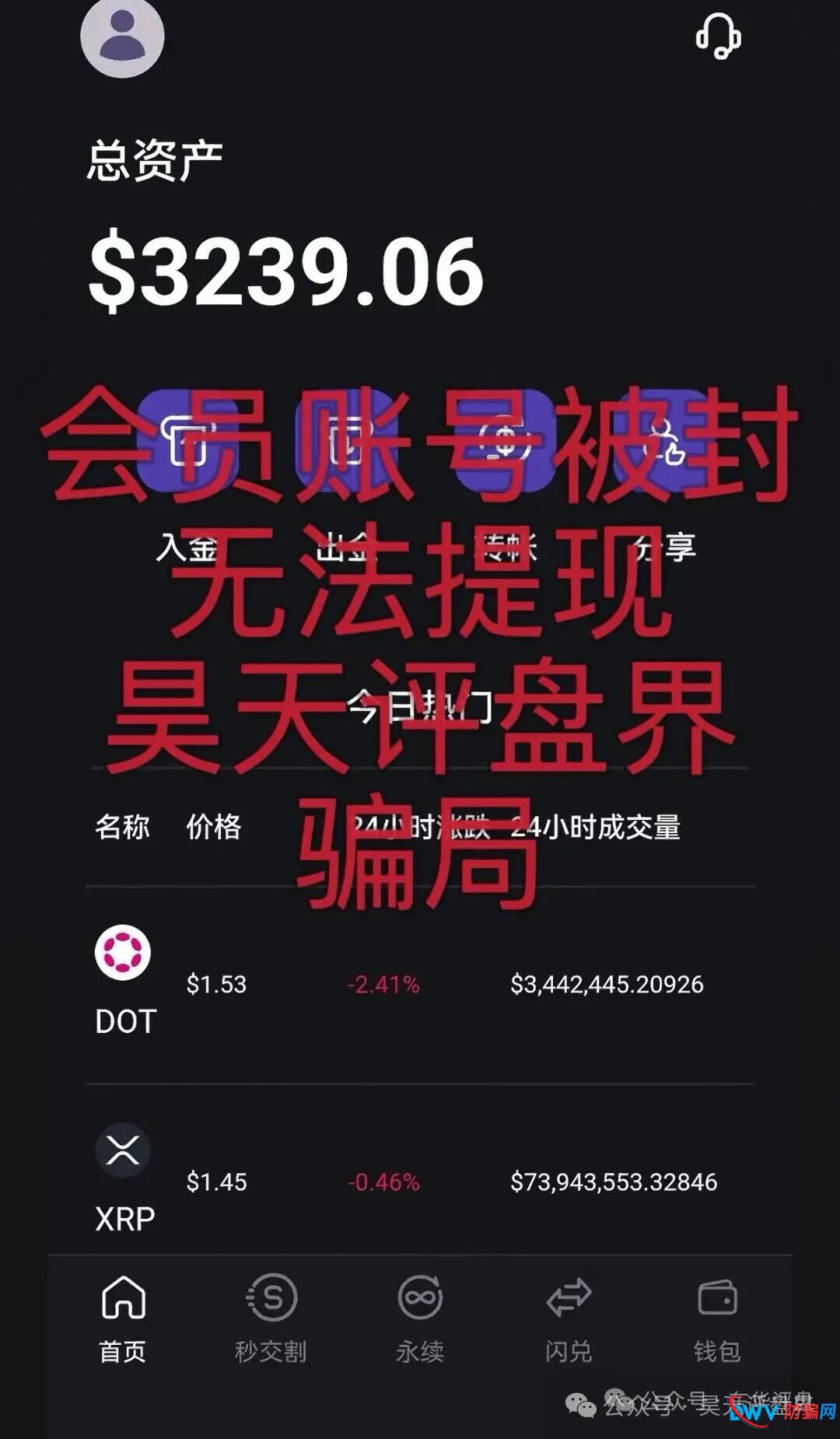
Task: Open the 闪兑 flash exchange icon
Action: [x=569, y=1313]
